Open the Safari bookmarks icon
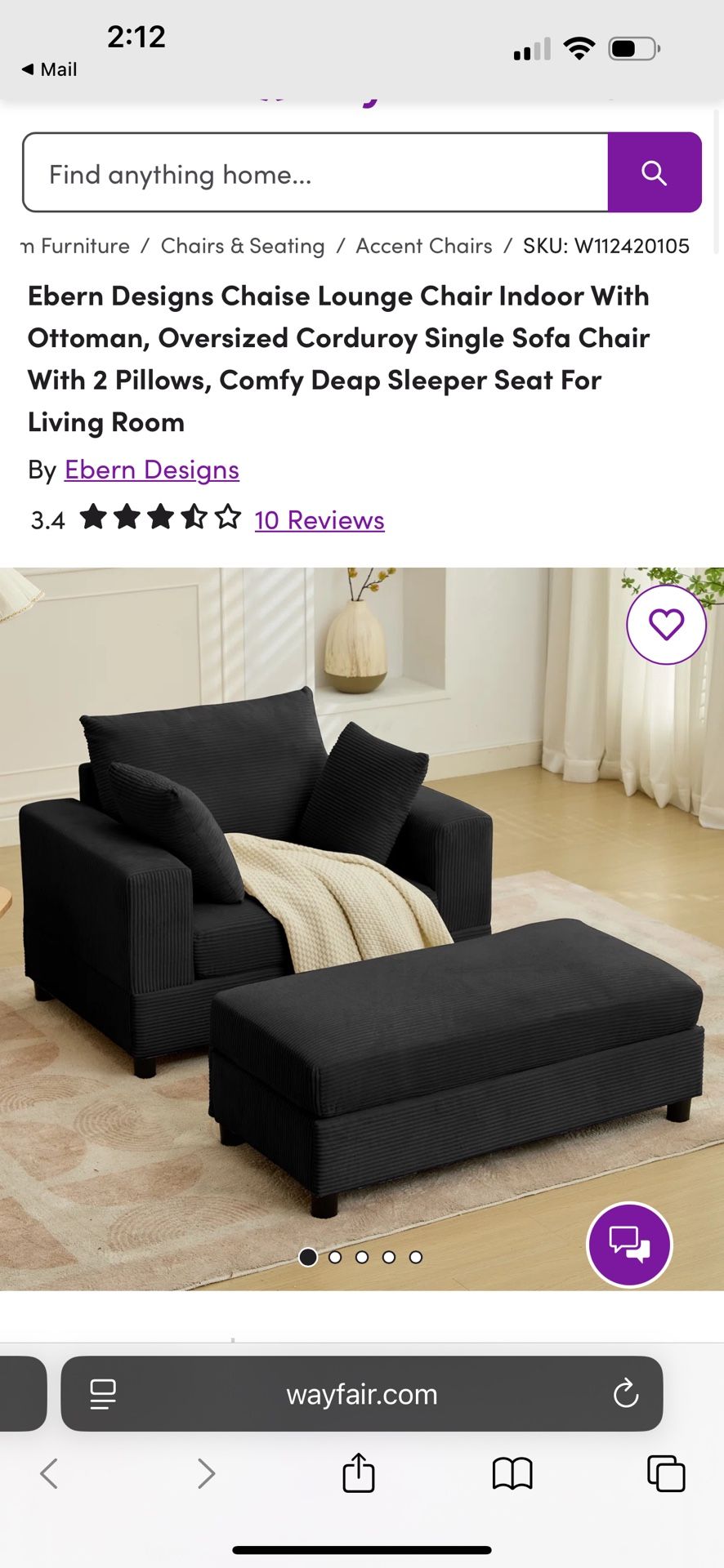 coord(512,1474)
